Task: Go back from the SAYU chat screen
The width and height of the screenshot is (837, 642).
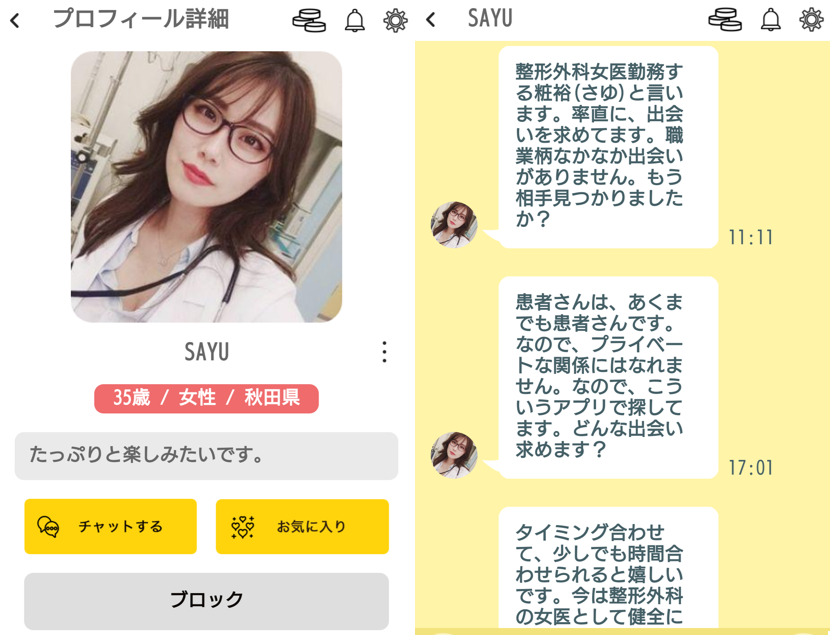Action: (431, 20)
